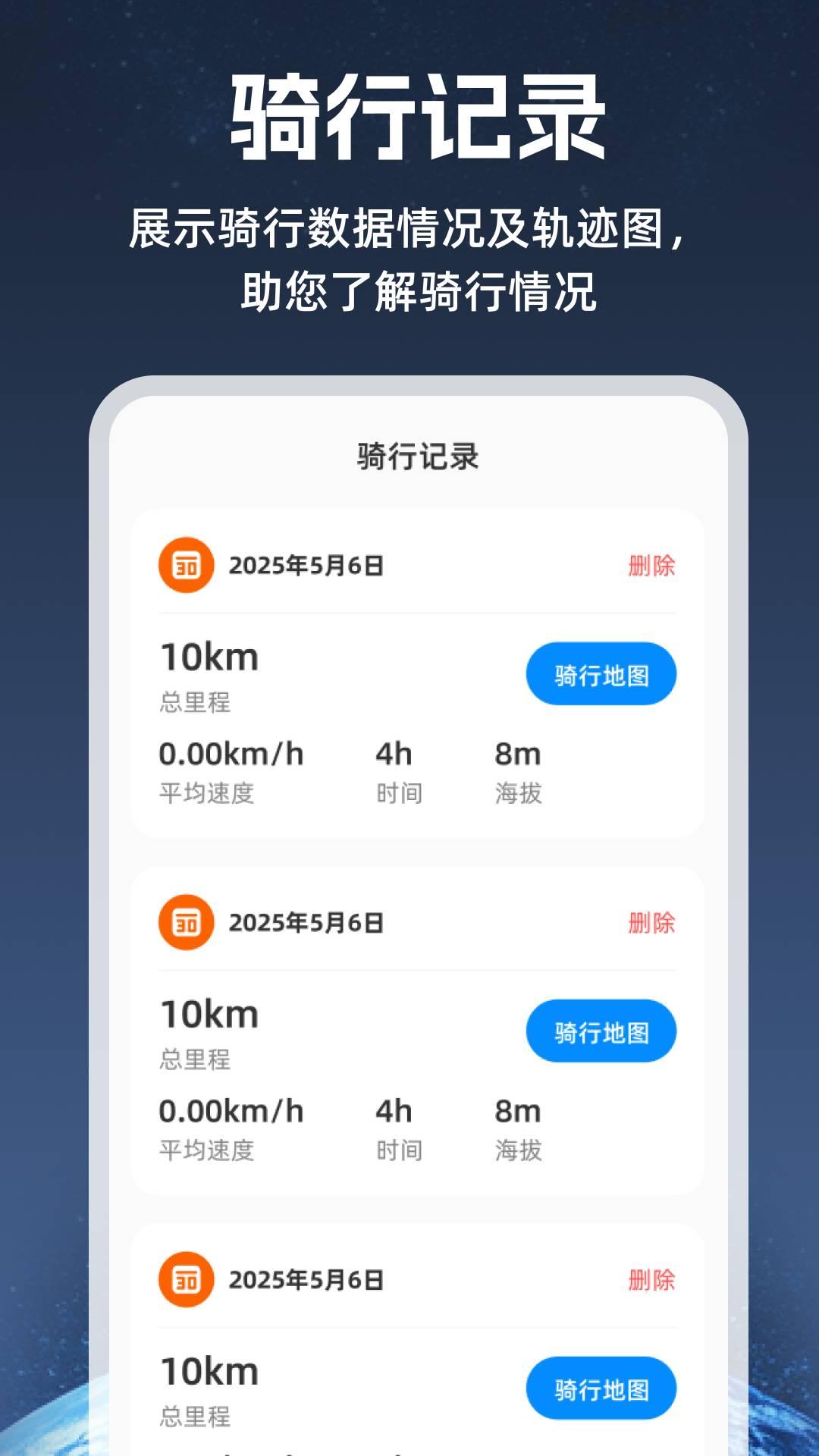
Task: Click the orange ride icon on the second record
Action: 184,921
